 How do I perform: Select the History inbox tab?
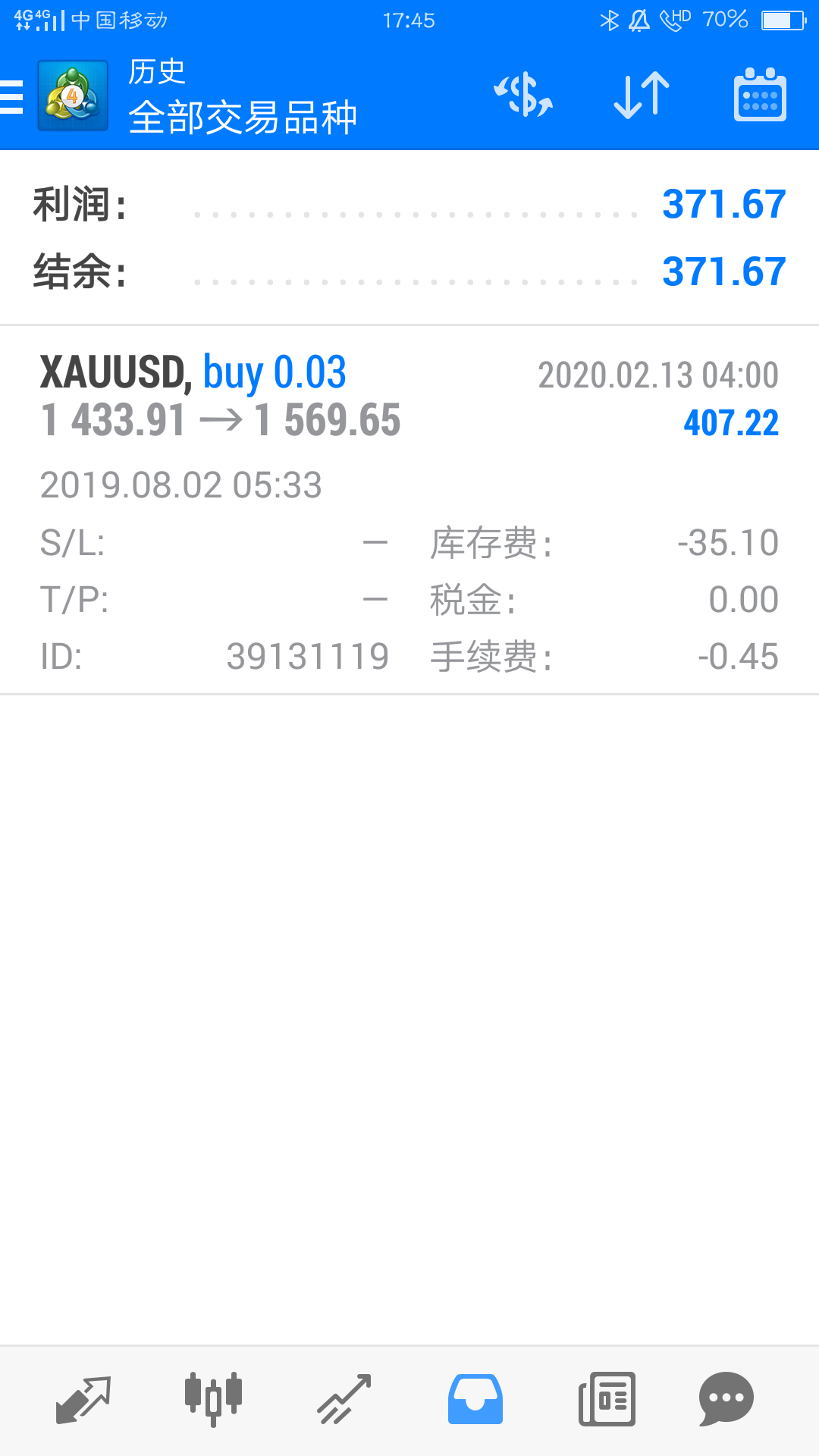click(475, 1400)
